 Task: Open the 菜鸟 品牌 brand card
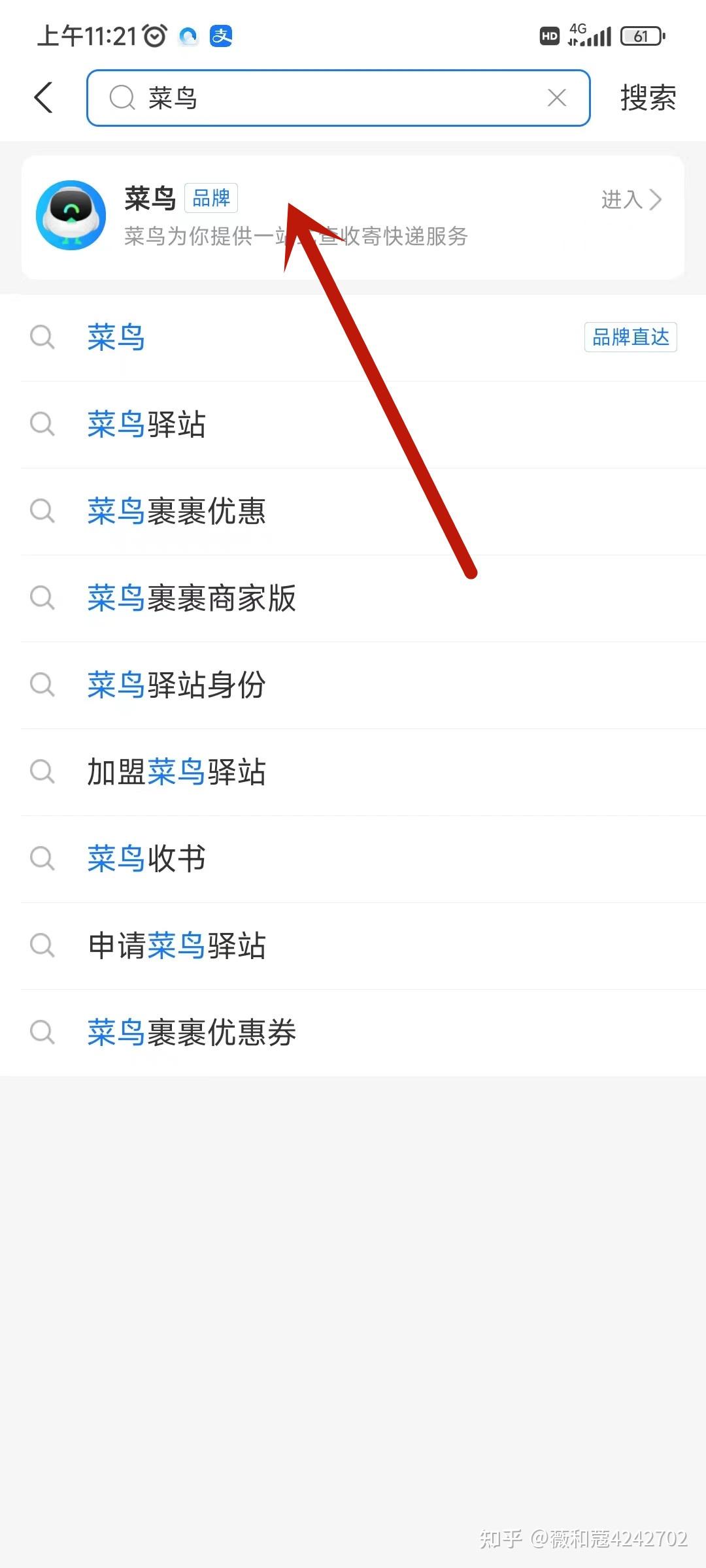coord(353,218)
